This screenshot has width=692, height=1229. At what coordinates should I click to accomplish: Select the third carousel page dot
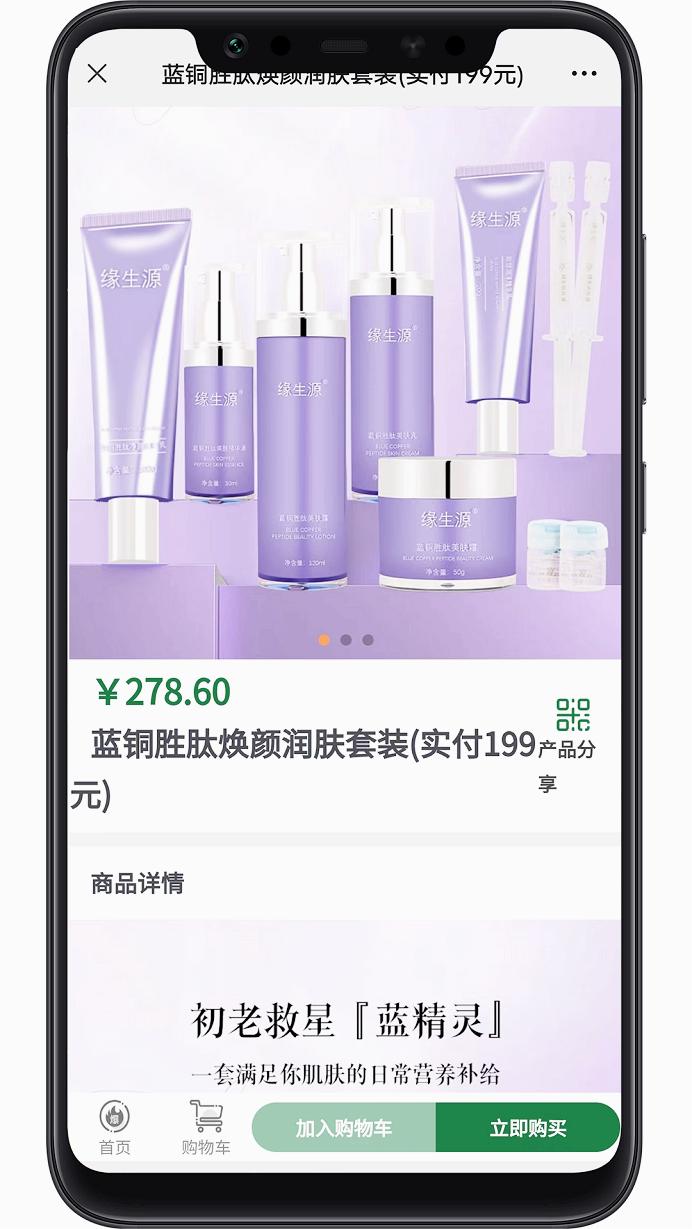pyautogui.click(x=368, y=640)
